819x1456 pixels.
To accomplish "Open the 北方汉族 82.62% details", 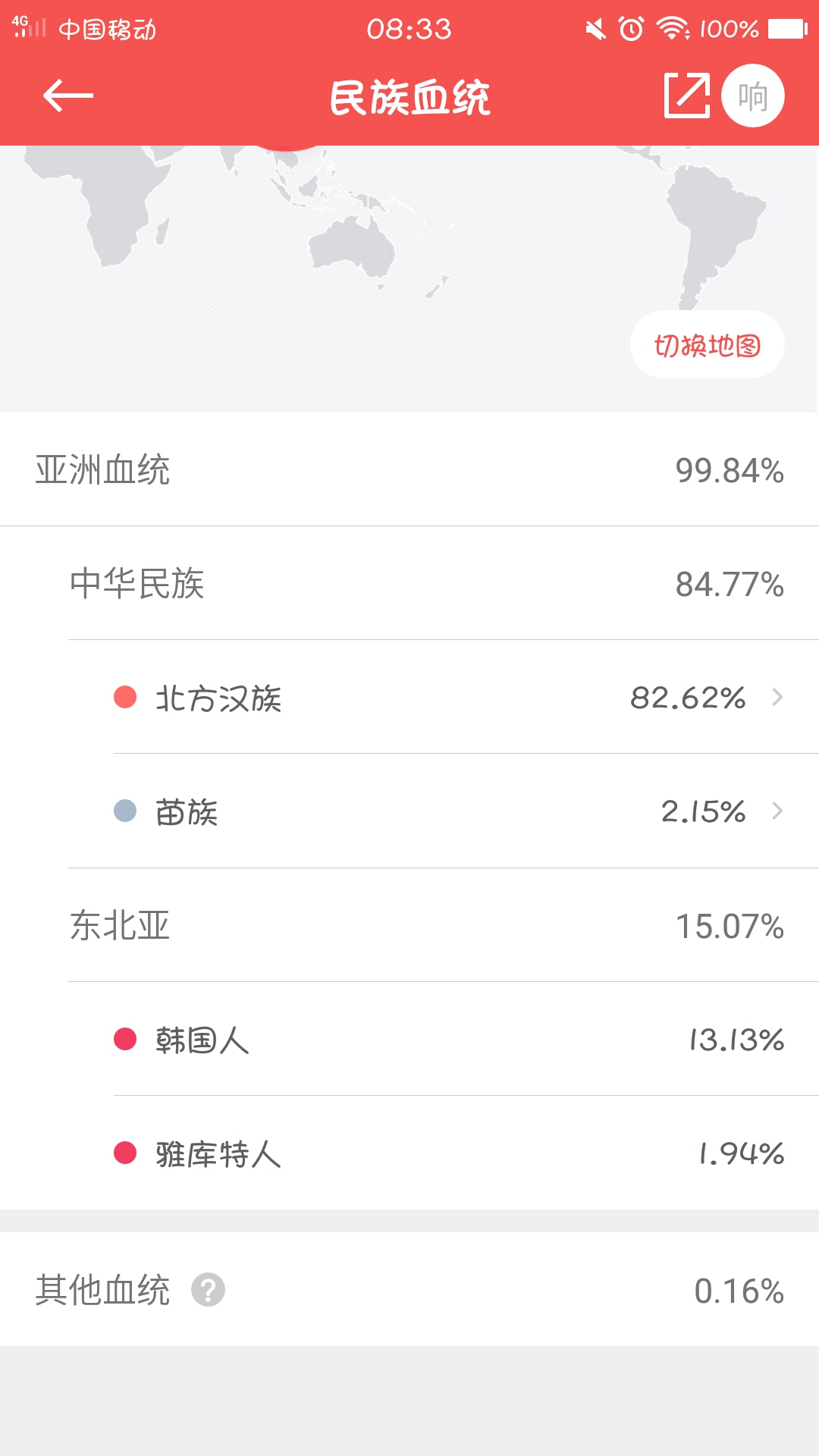I will pos(466,698).
